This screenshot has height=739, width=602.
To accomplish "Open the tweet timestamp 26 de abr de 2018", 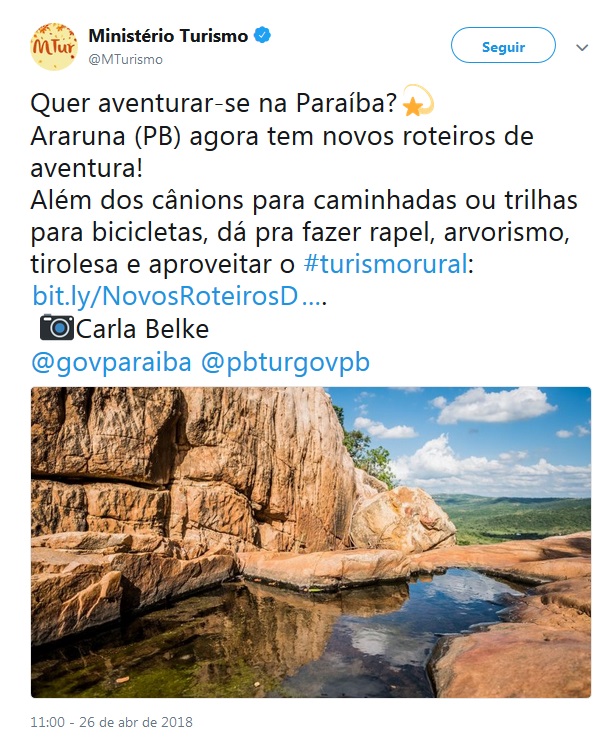I will [111, 721].
